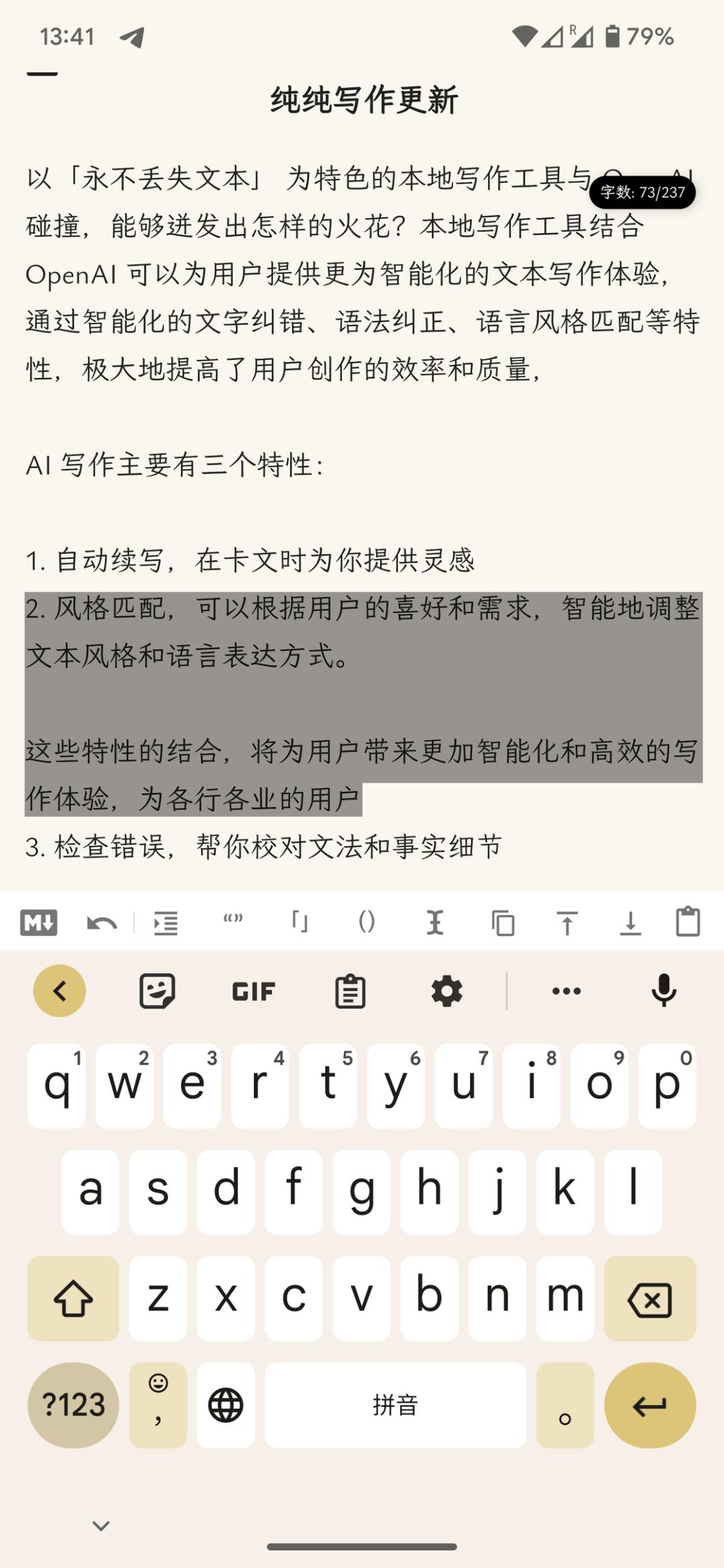
Task: Open the keyboard clipboard manager
Action: click(x=350, y=991)
